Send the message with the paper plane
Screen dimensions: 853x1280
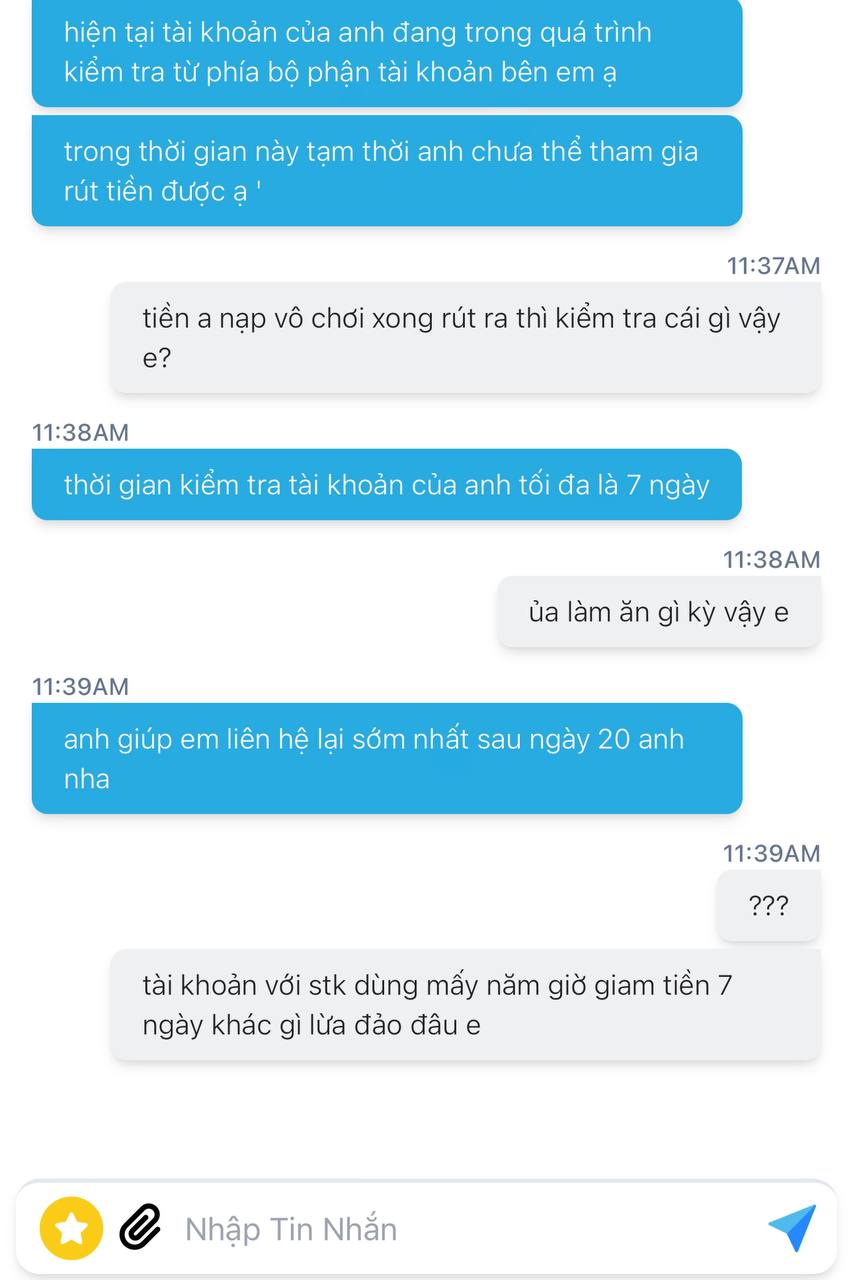click(x=792, y=1228)
